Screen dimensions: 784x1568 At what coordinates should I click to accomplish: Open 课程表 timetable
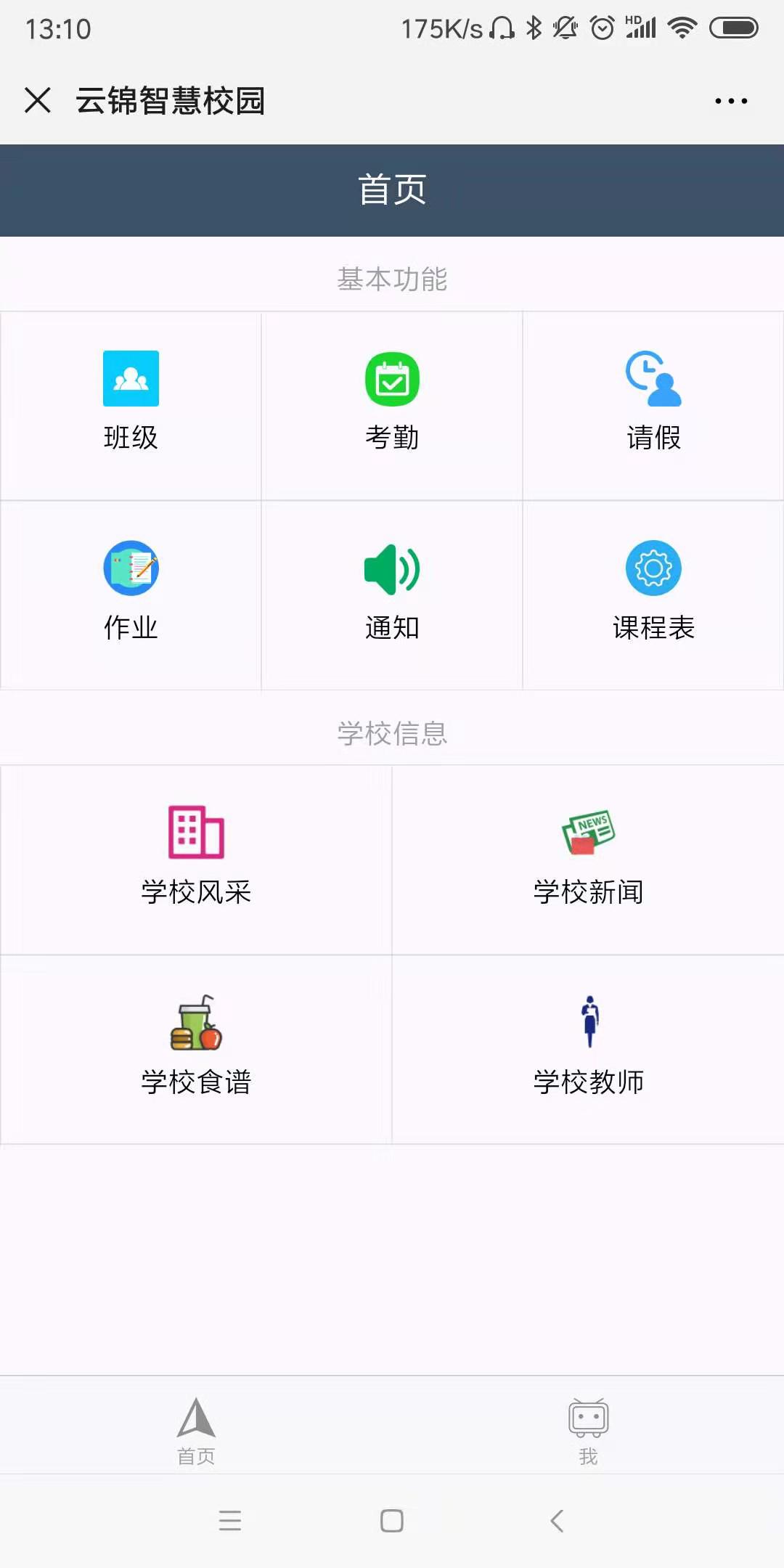tap(653, 595)
